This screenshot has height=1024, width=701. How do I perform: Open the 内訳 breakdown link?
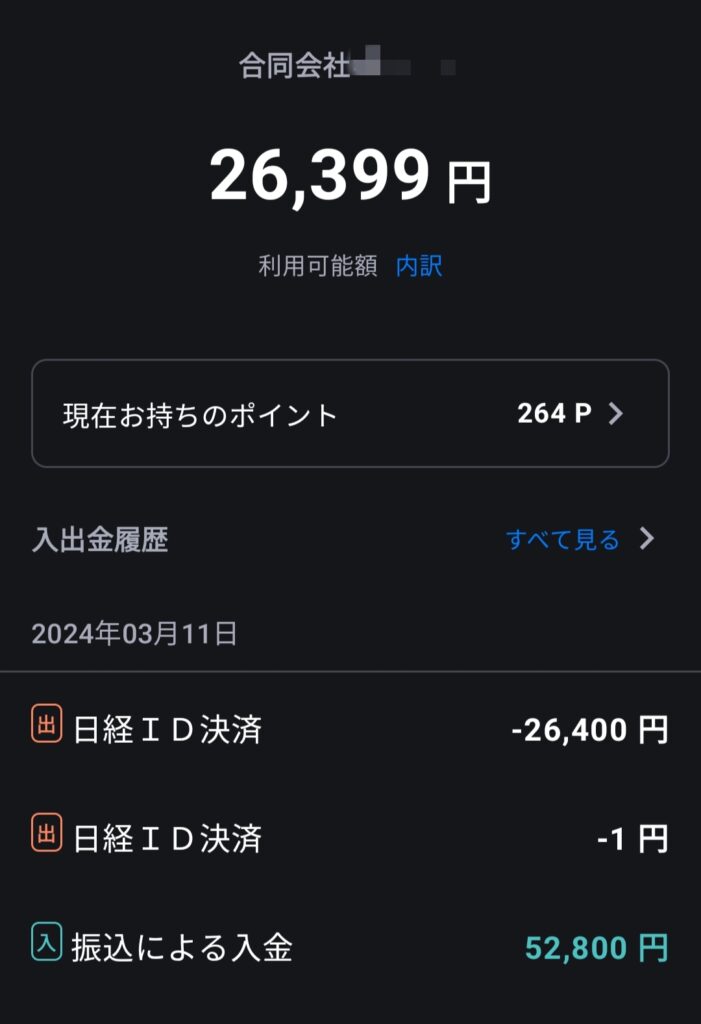coord(419,266)
